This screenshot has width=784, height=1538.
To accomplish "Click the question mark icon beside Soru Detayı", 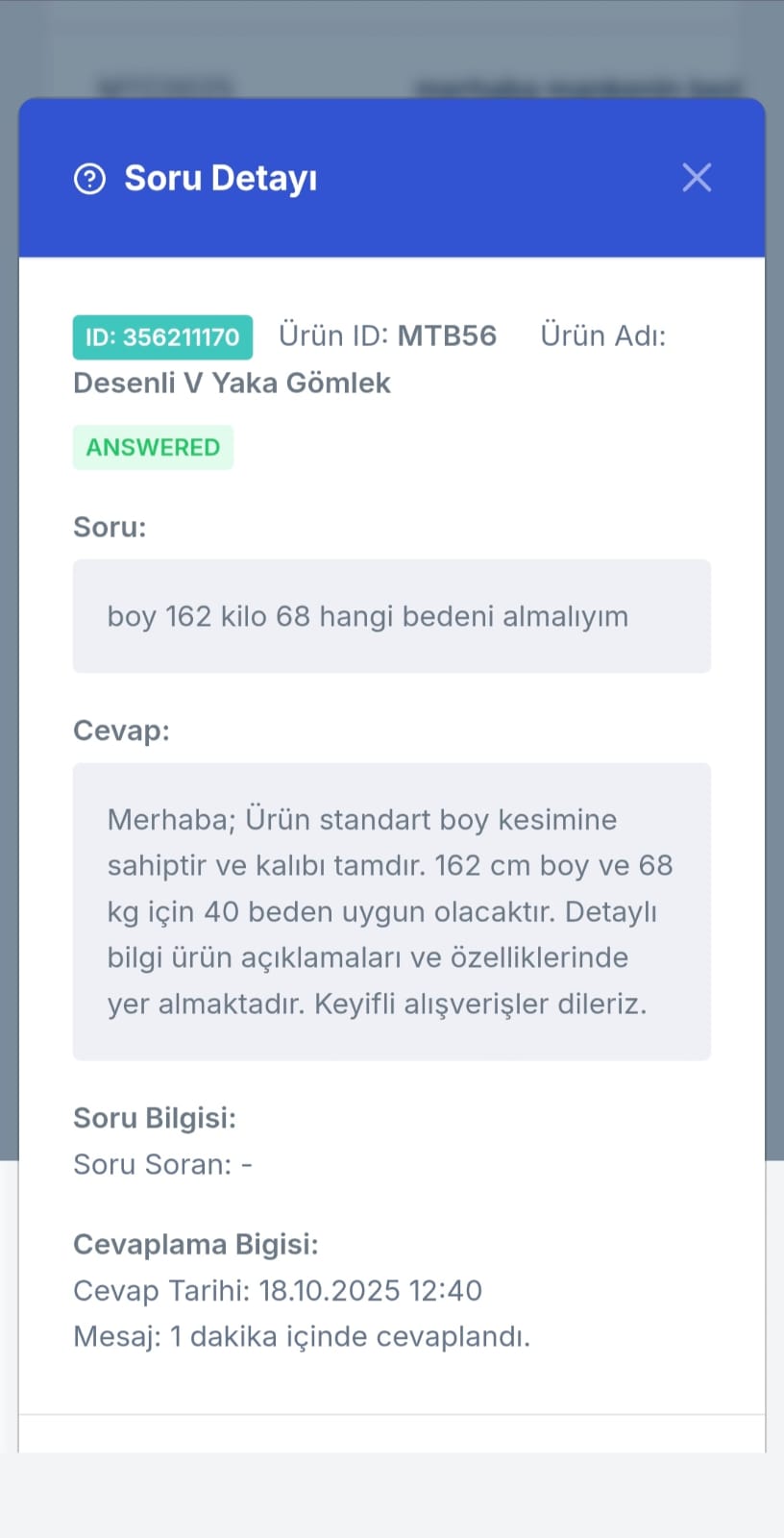I will (90, 178).
